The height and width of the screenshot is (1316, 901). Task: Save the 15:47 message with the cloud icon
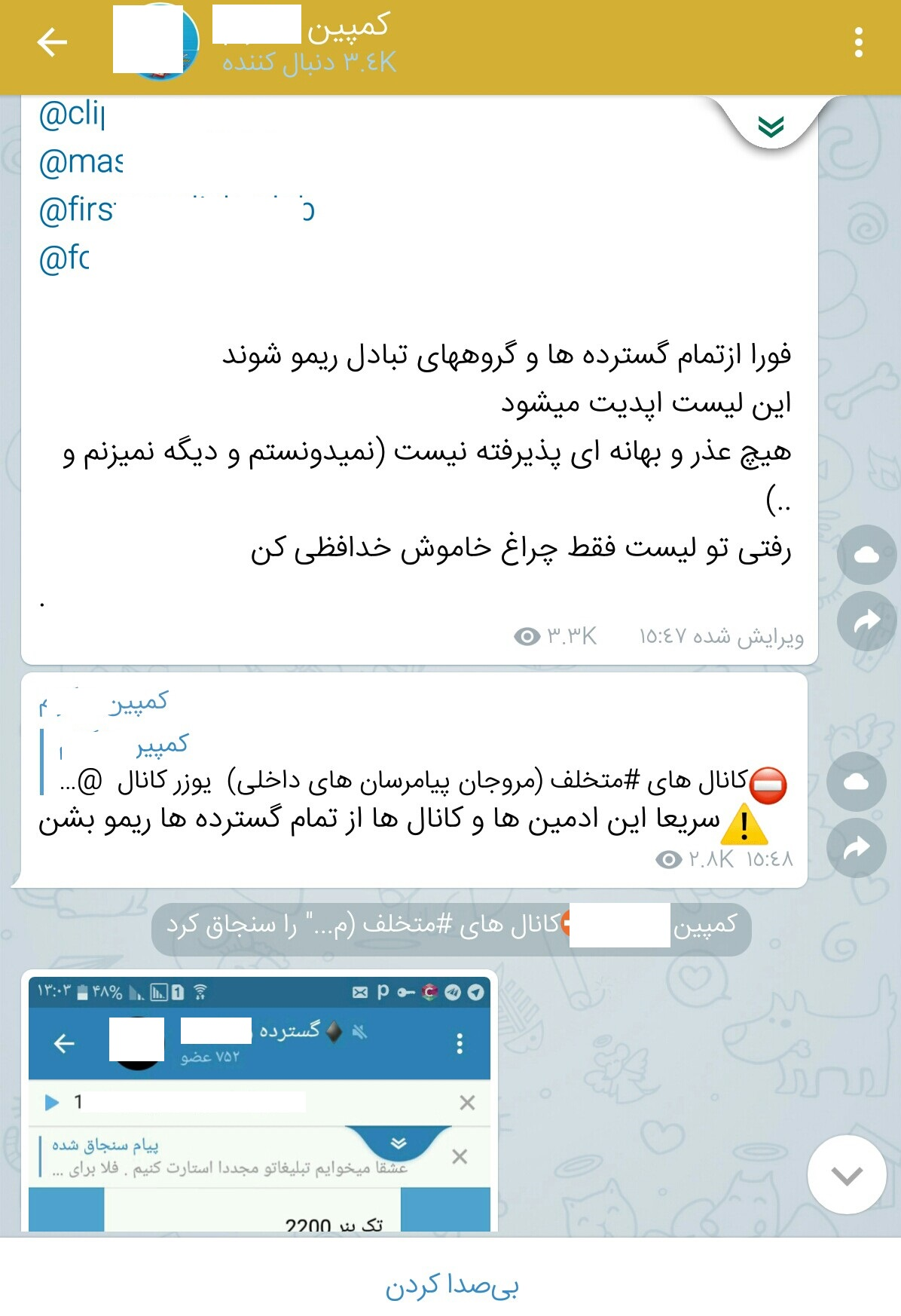866,555
